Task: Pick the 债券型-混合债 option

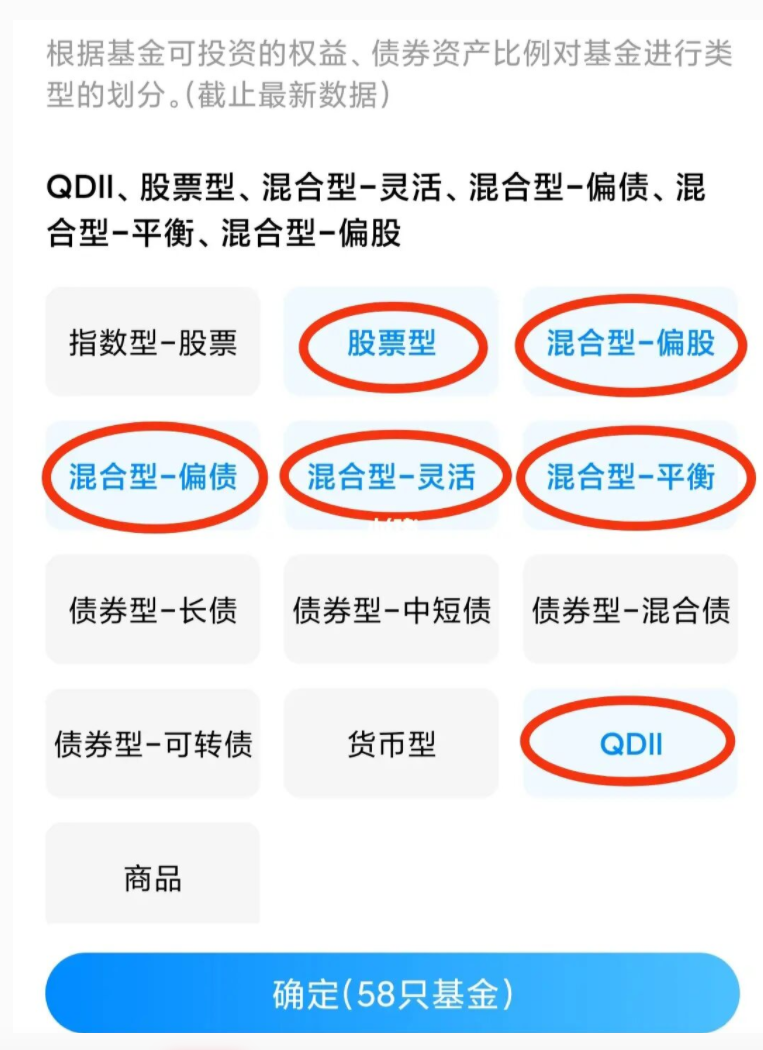Action: tap(630, 609)
